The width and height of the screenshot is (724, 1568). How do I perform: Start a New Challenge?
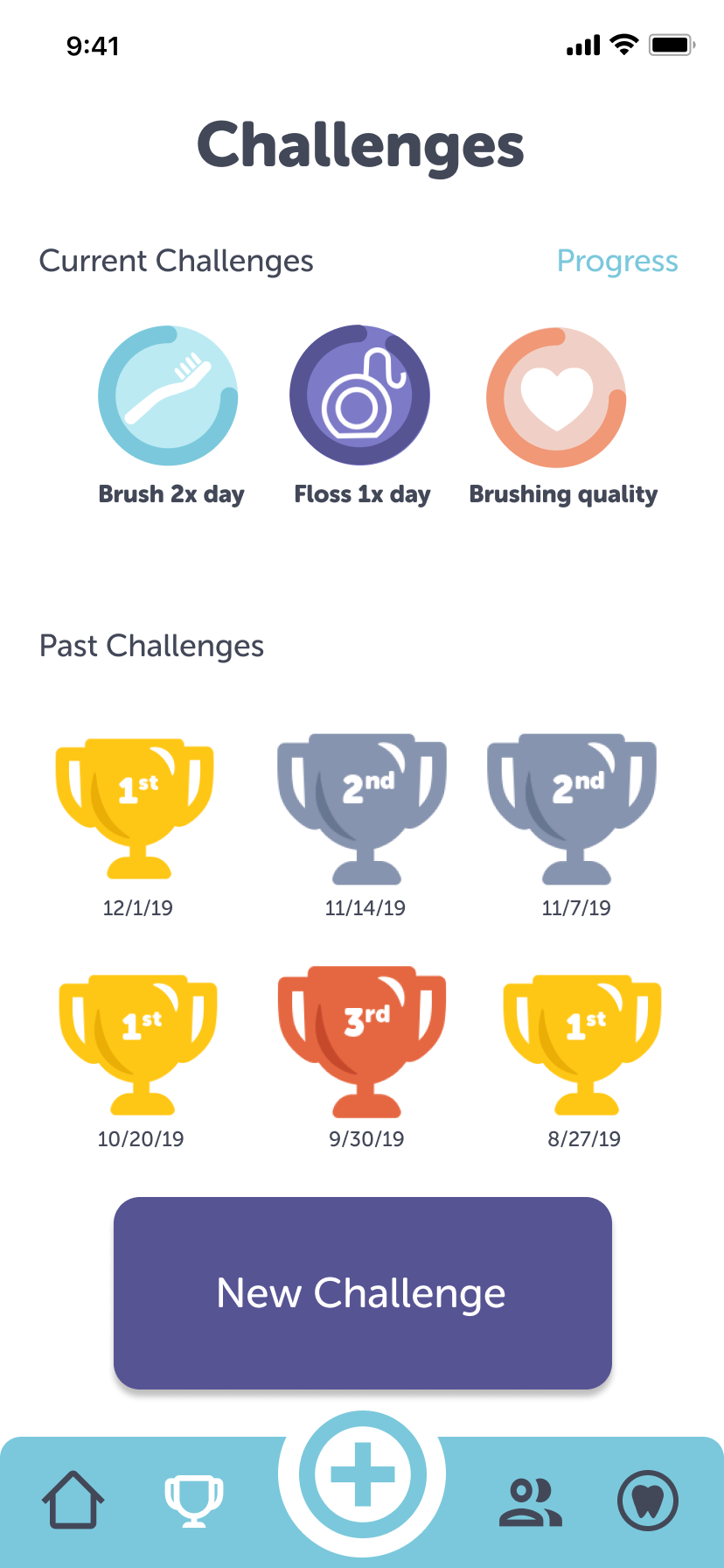click(362, 1292)
